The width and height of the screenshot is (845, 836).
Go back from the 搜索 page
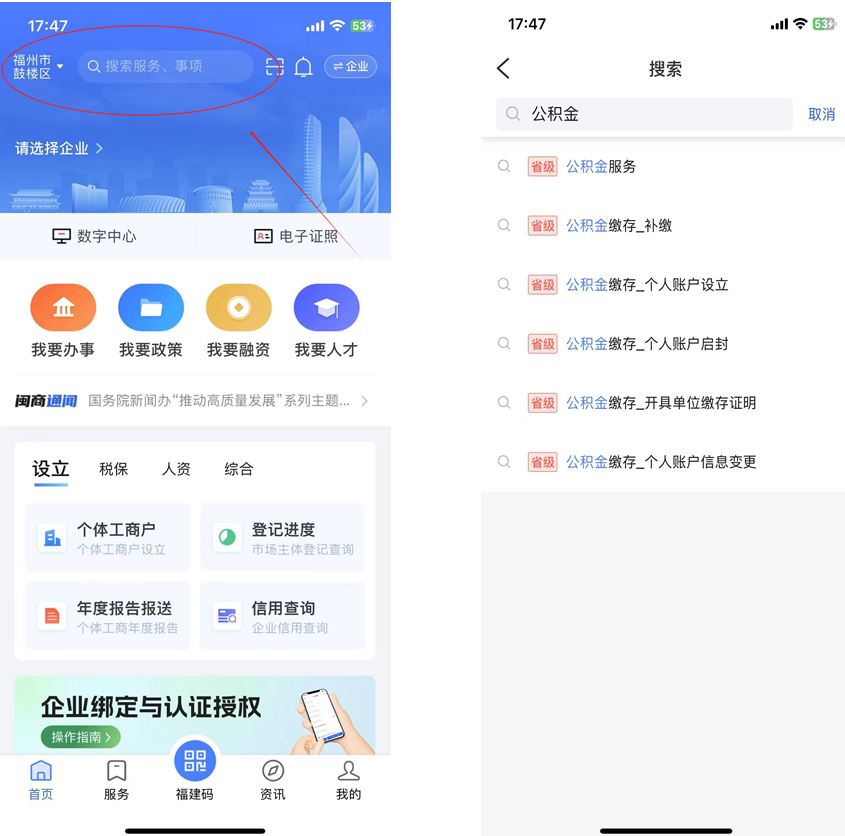coord(503,68)
